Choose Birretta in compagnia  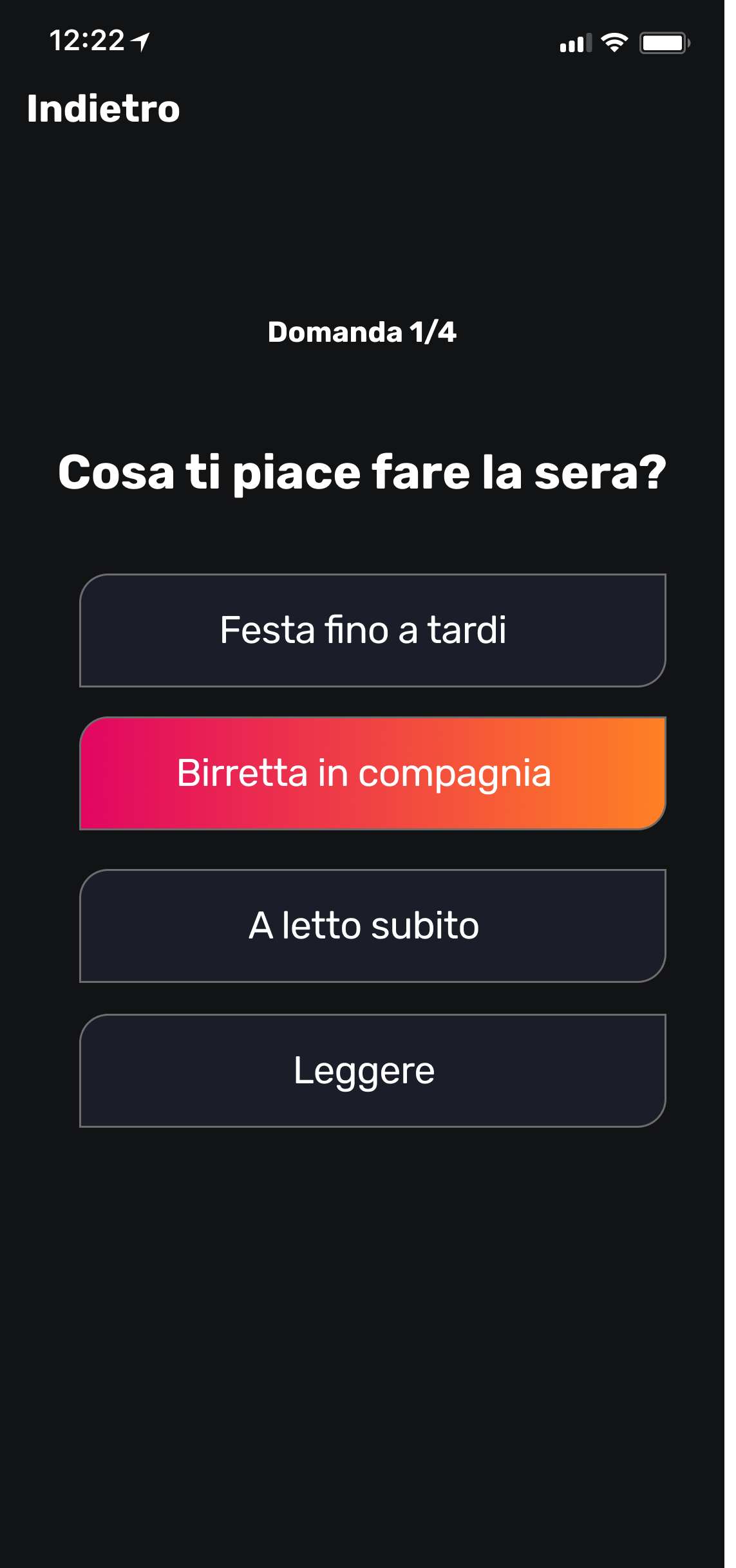(372, 773)
